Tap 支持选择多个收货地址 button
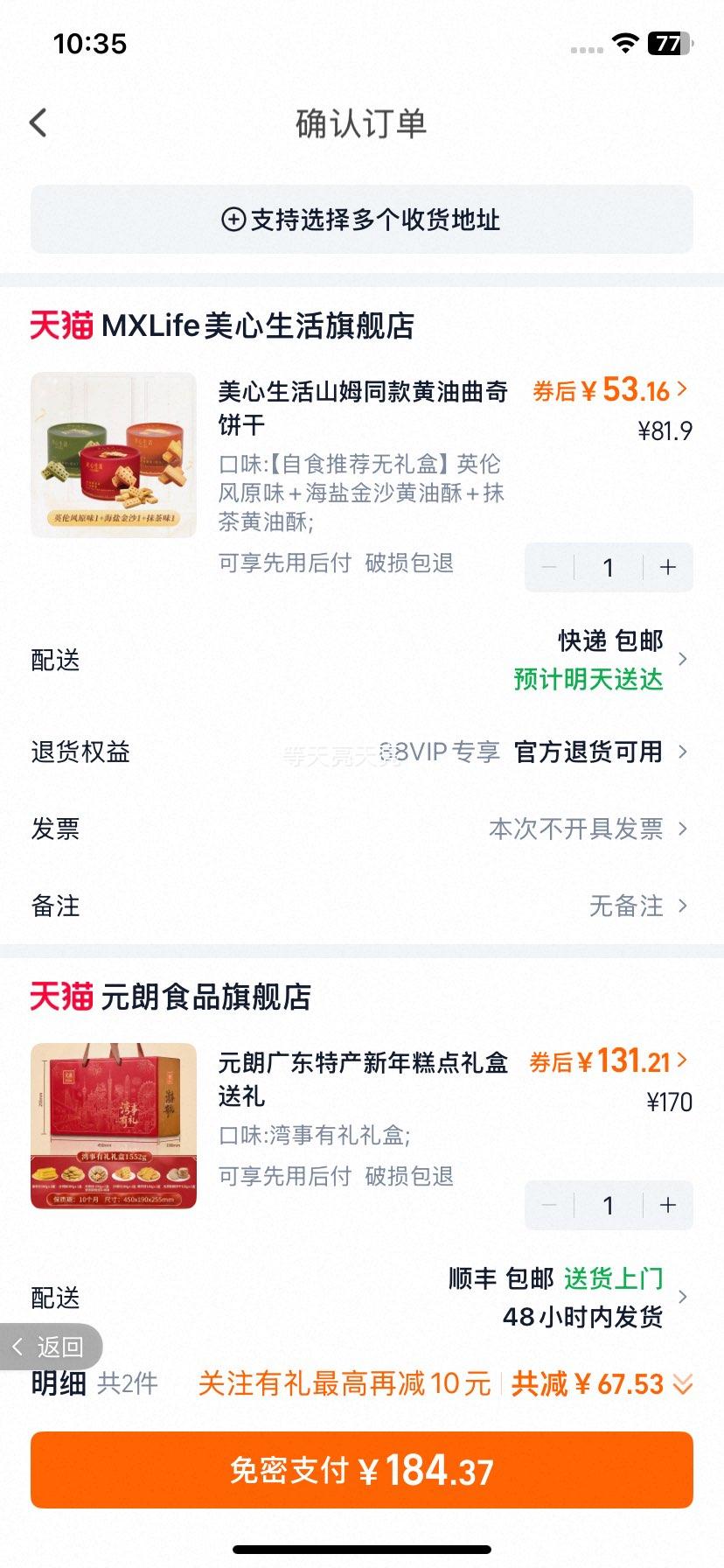This screenshot has width=724, height=1568. (361, 220)
